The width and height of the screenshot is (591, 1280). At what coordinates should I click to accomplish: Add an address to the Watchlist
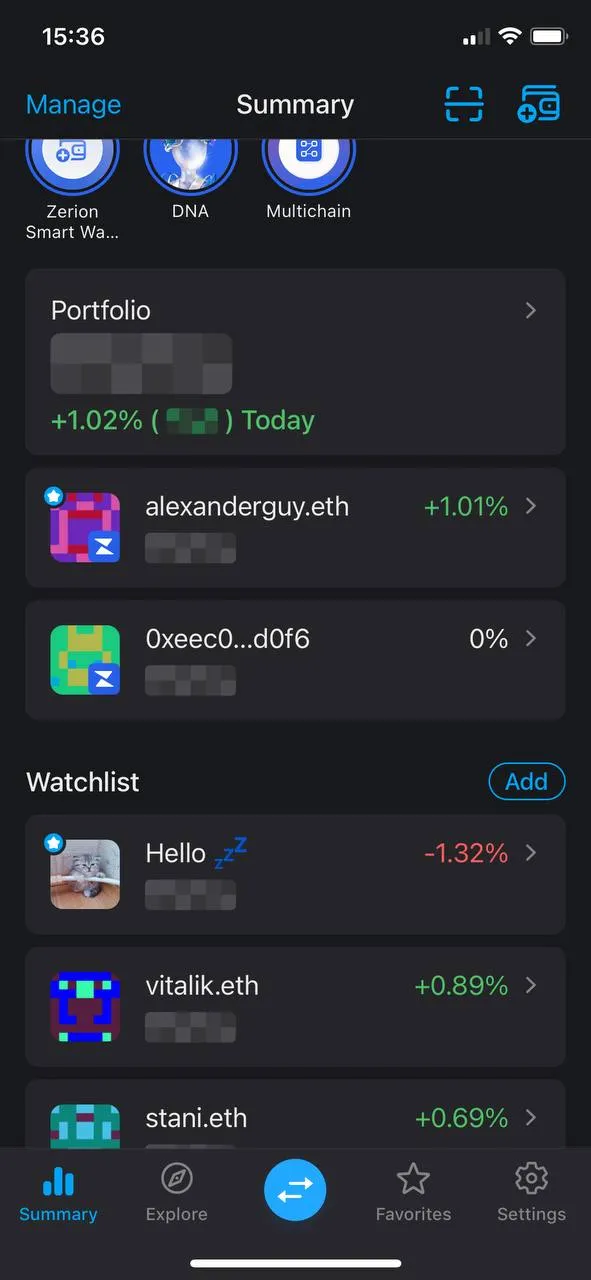click(527, 782)
